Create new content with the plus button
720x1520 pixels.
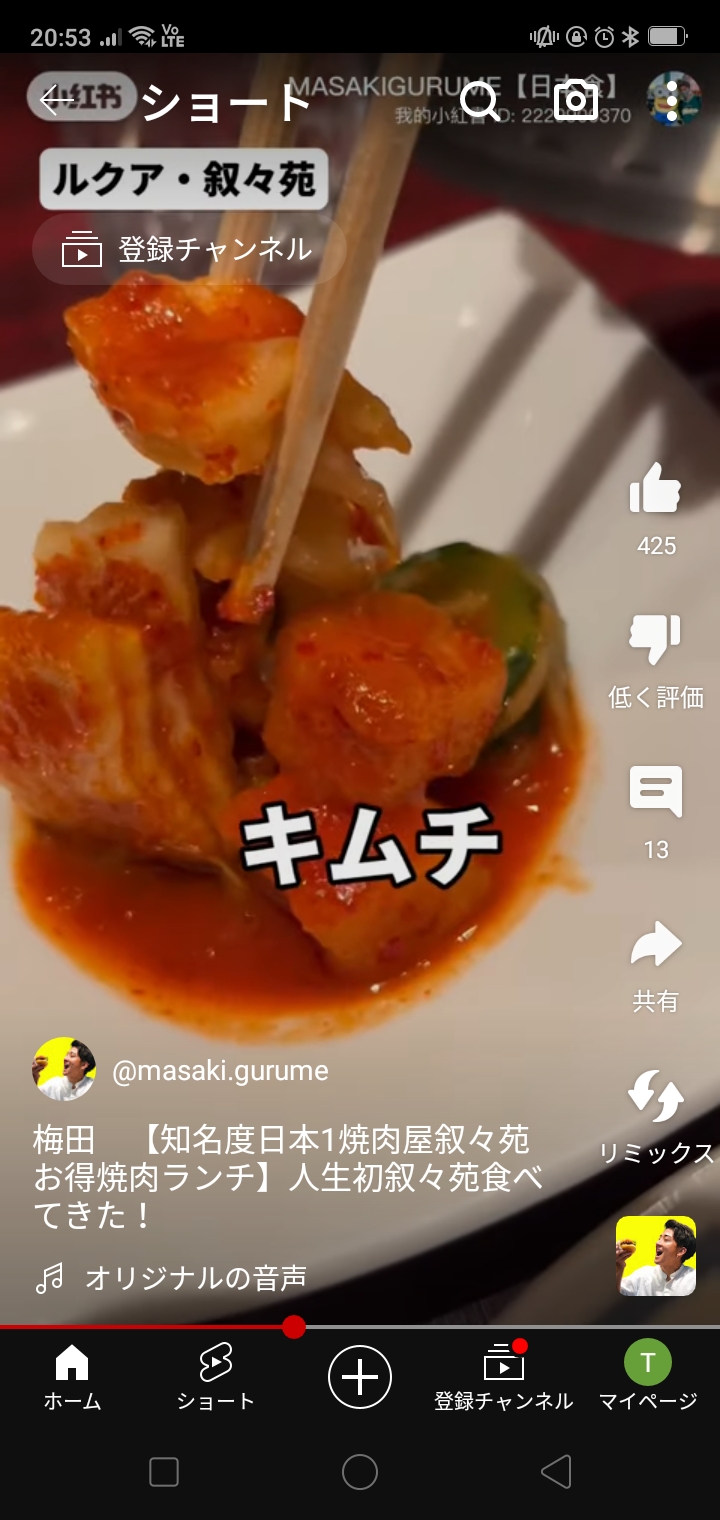click(360, 1378)
